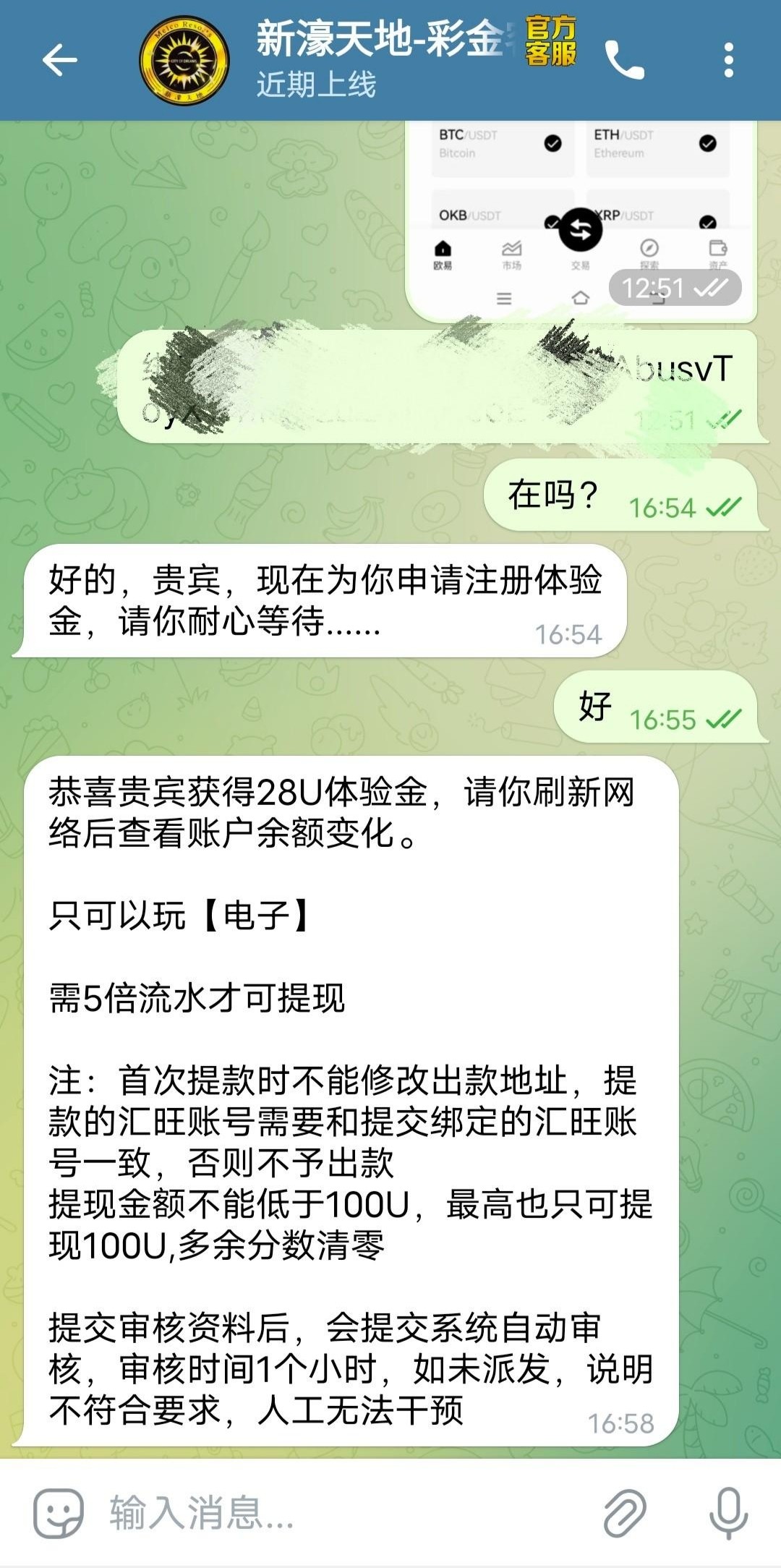Open the three-dot overflow menu
This screenshot has height=1568, width=781.
pyautogui.click(x=728, y=60)
